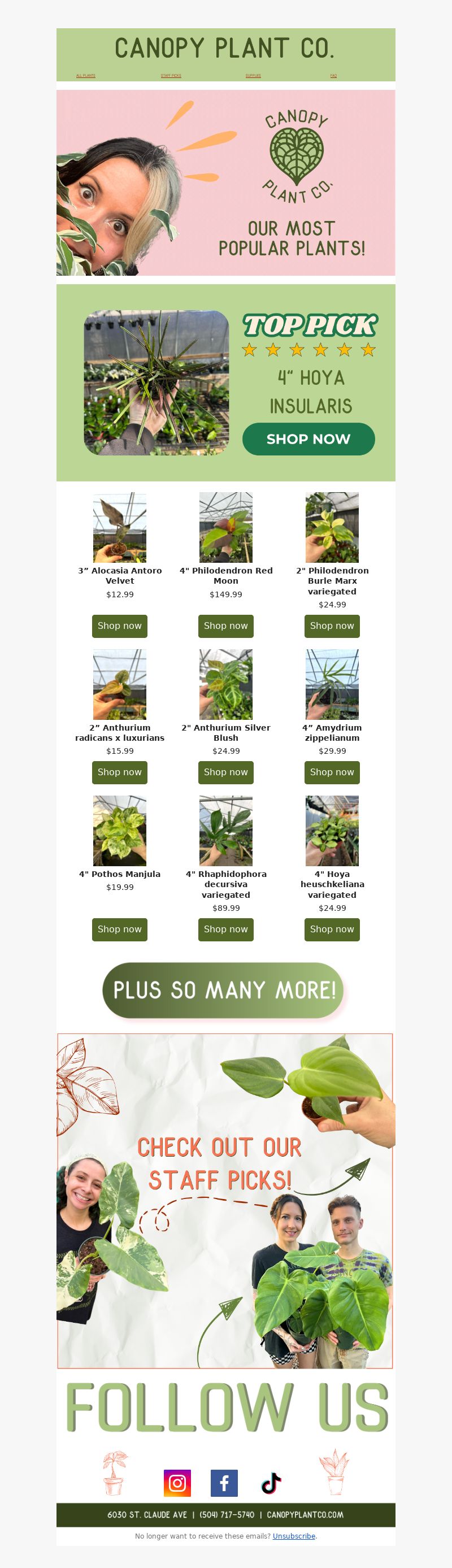452x1568 pixels.
Task: Open the staff picks banner
Action: click(225, 1200)
